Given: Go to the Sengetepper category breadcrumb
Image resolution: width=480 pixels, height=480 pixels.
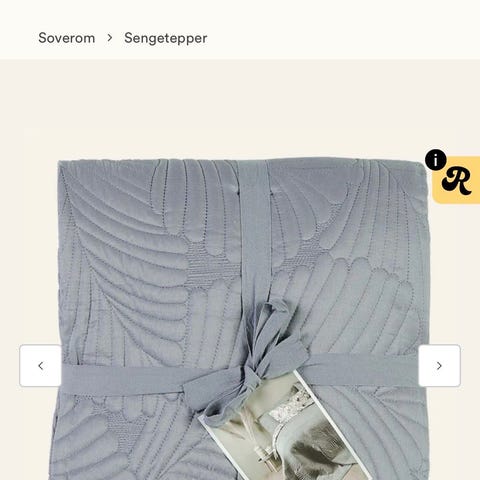Looking at the screenshot, I should [166, 38].
